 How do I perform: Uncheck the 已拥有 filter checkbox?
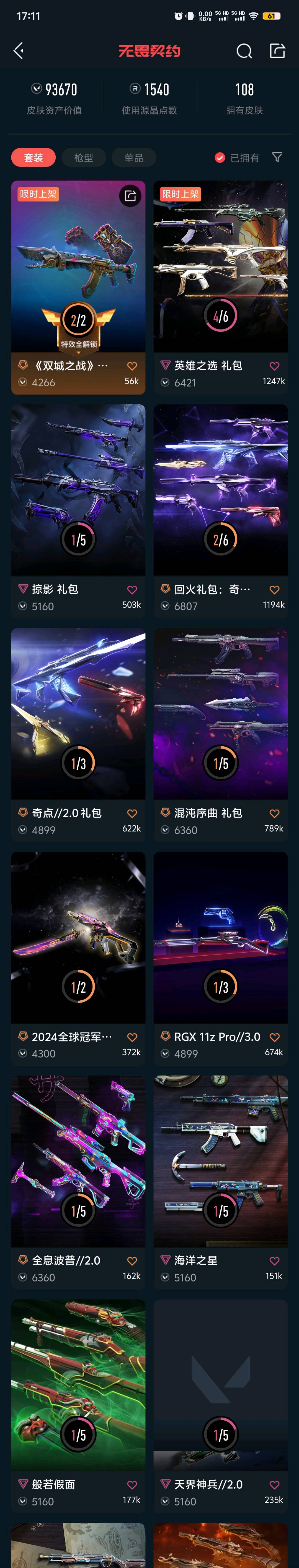[220, 158]
